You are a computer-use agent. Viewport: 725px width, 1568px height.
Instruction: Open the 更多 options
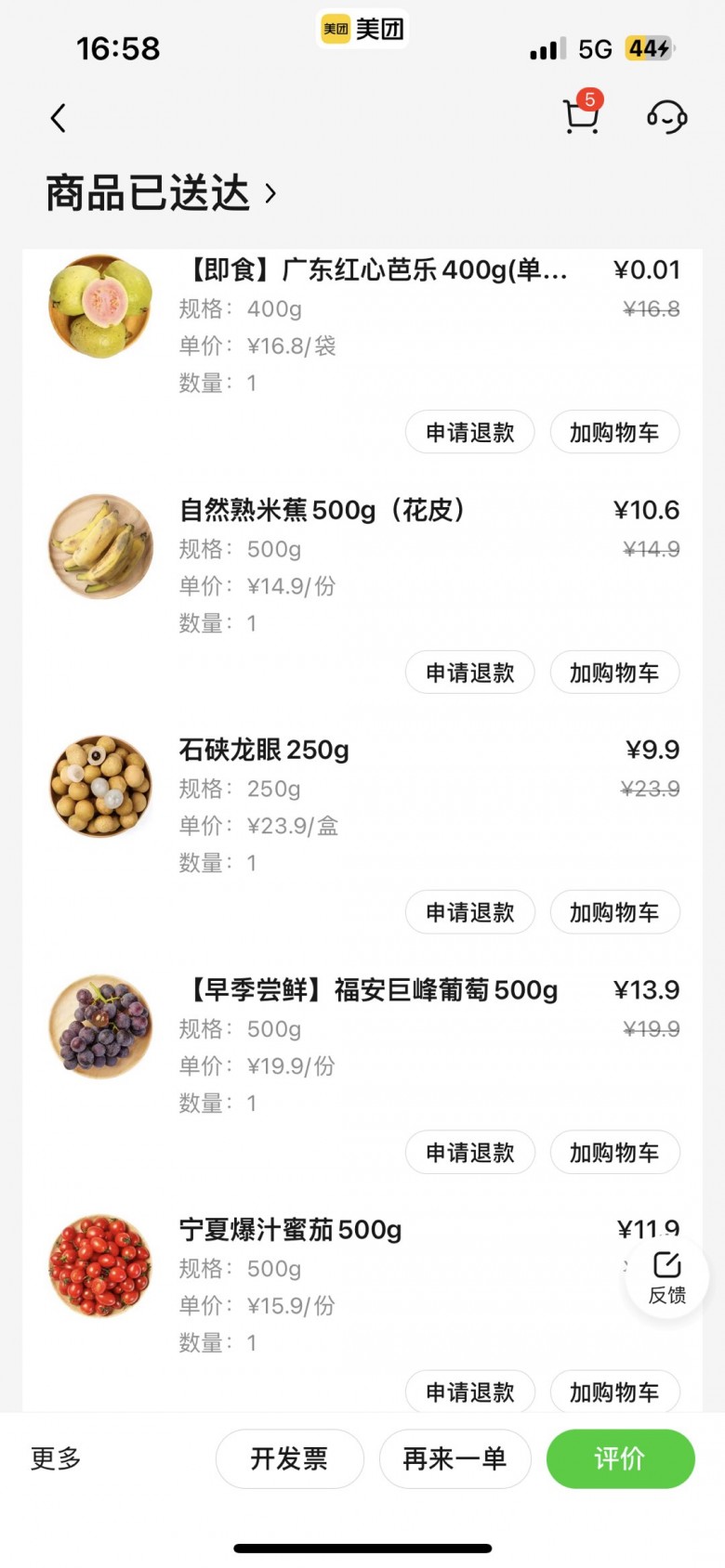coord(56,1458)
